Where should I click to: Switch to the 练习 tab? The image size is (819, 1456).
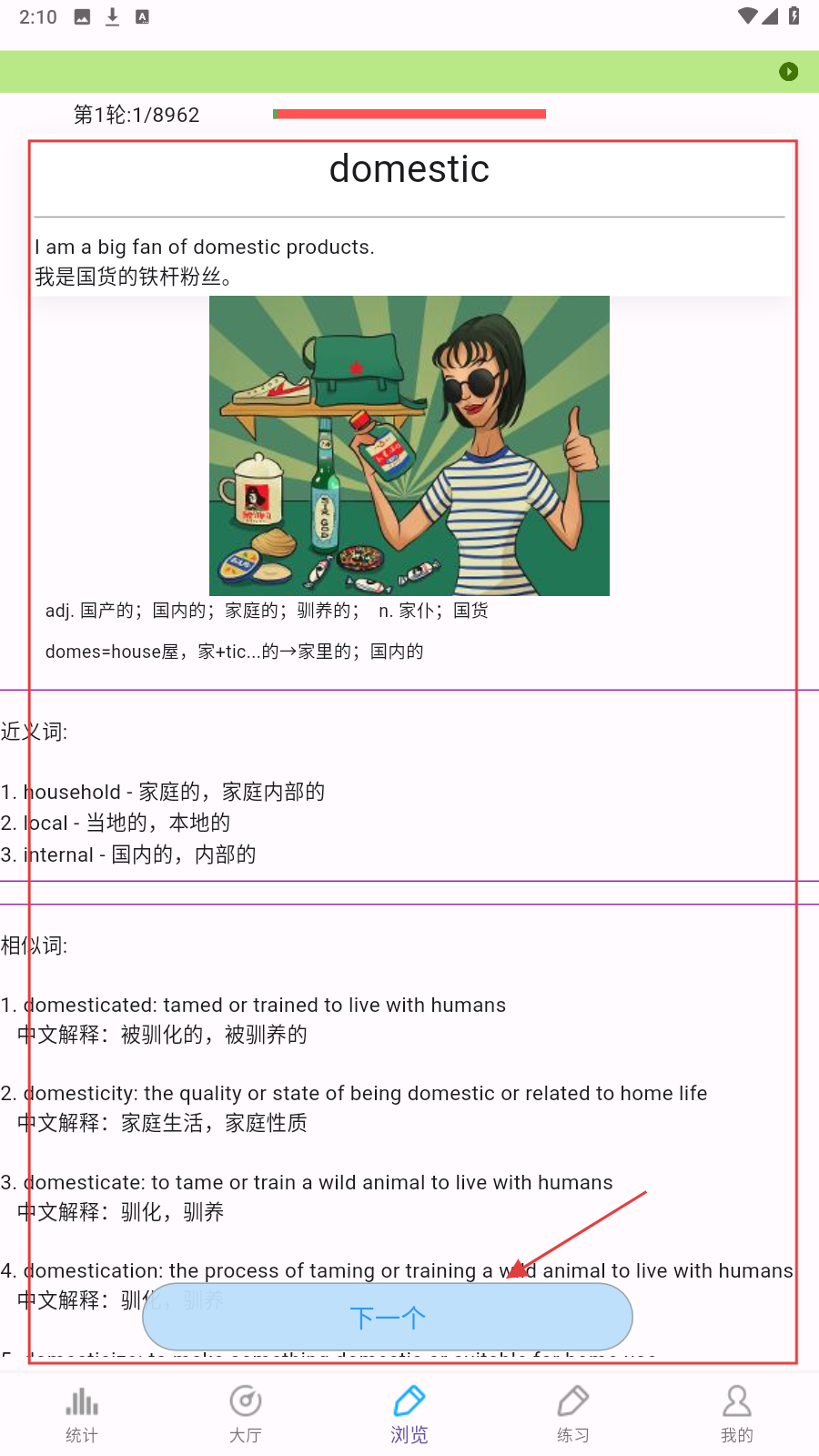tap(573, 1413)
